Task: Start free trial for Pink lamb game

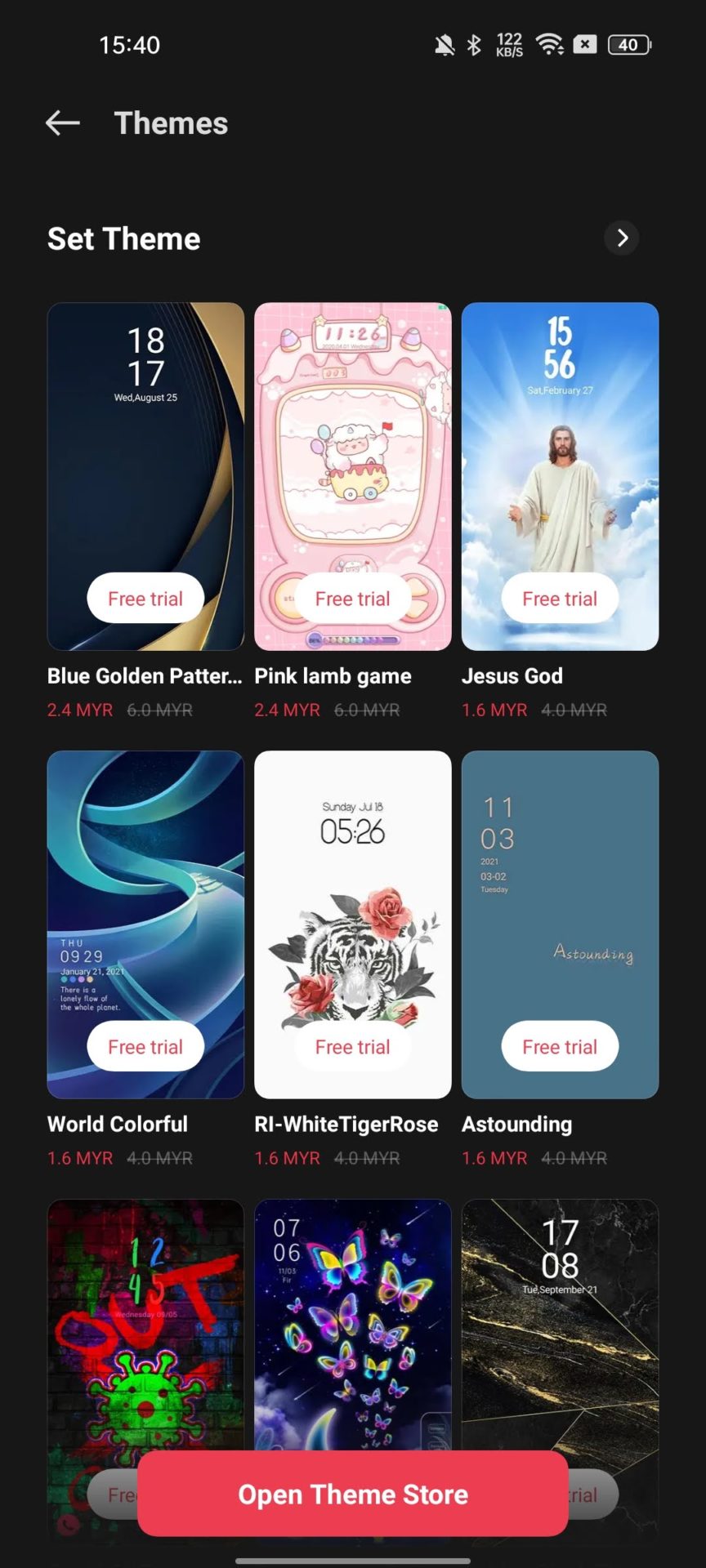Action: [x=352, y=599]
